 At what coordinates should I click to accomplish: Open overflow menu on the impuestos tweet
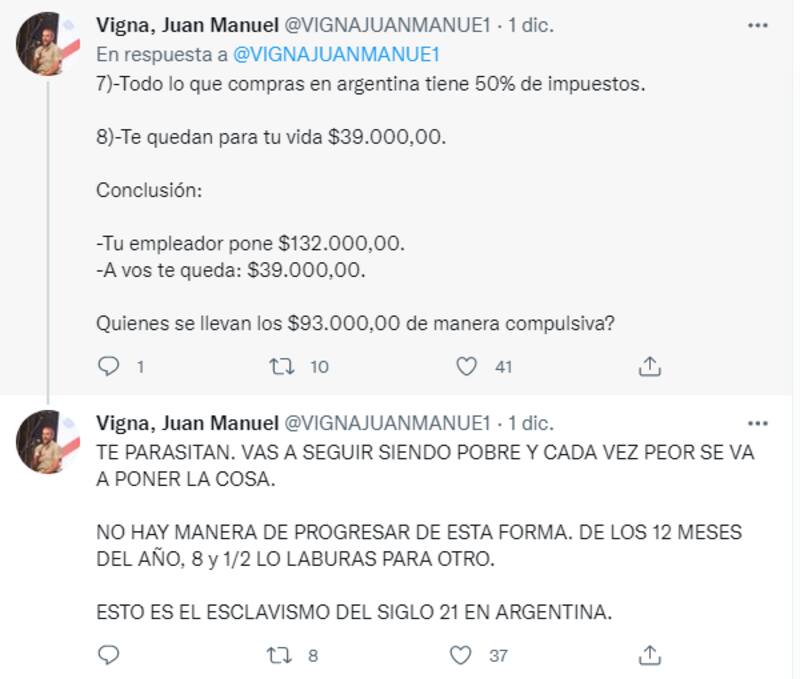point(758,25)
